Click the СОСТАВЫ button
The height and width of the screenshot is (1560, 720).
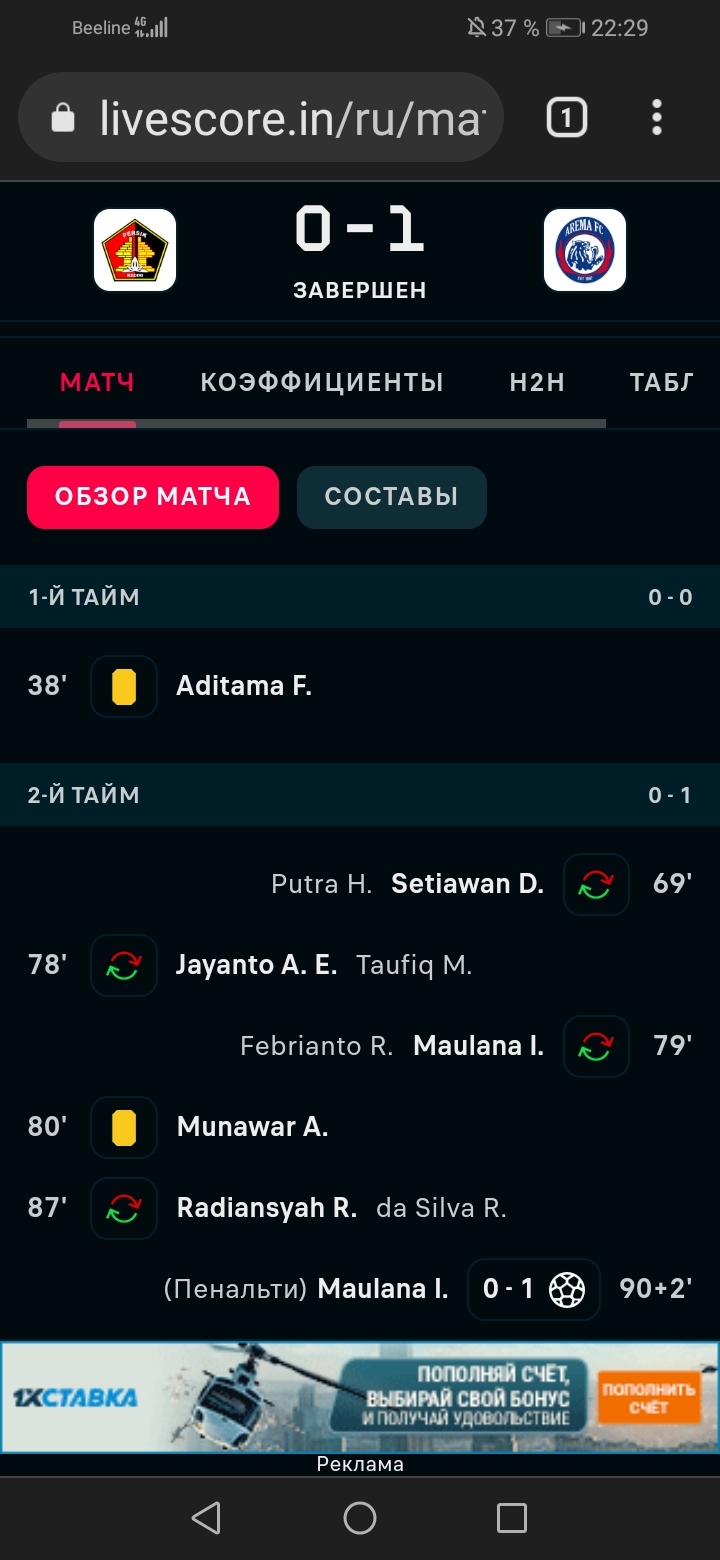point(392,497)
